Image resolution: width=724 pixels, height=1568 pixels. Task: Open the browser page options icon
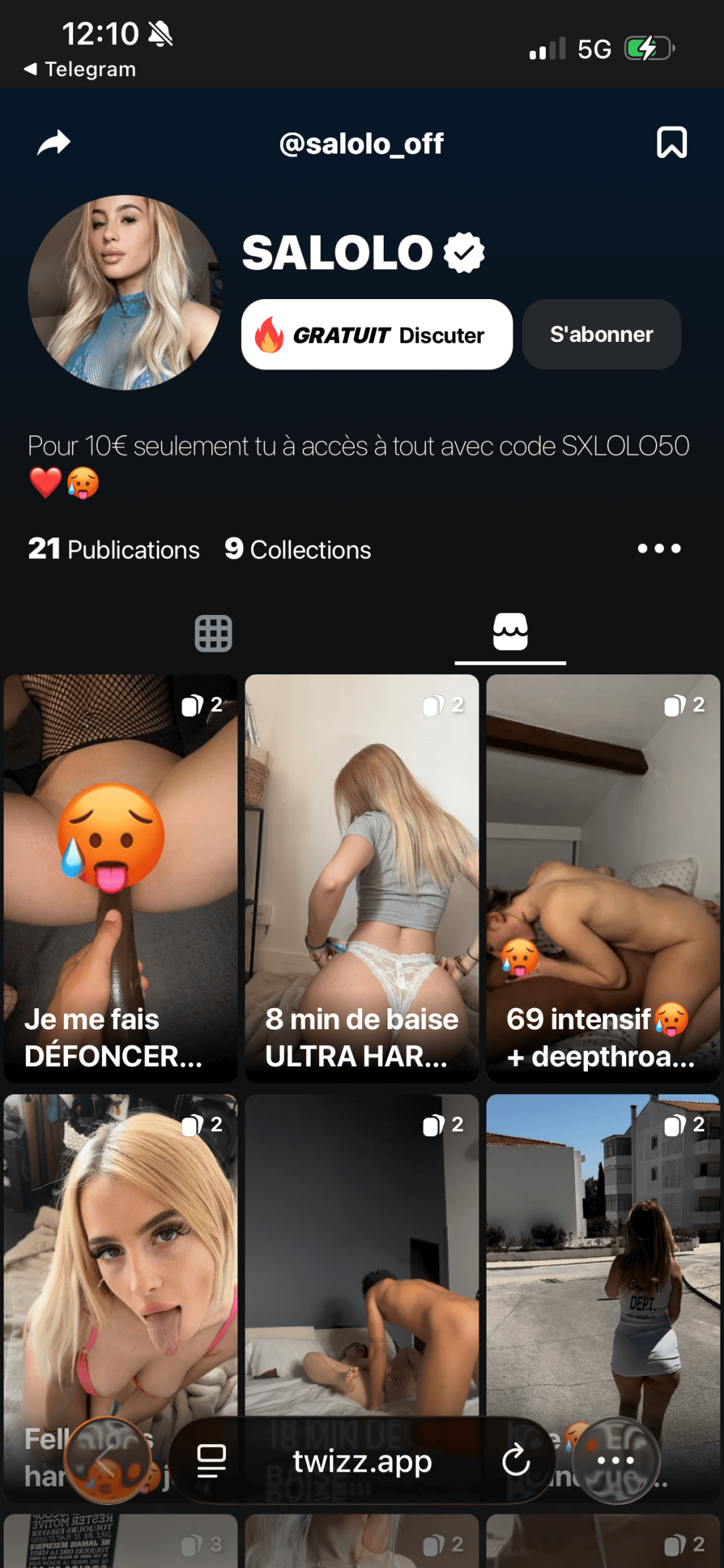(x=211, y=1460)
